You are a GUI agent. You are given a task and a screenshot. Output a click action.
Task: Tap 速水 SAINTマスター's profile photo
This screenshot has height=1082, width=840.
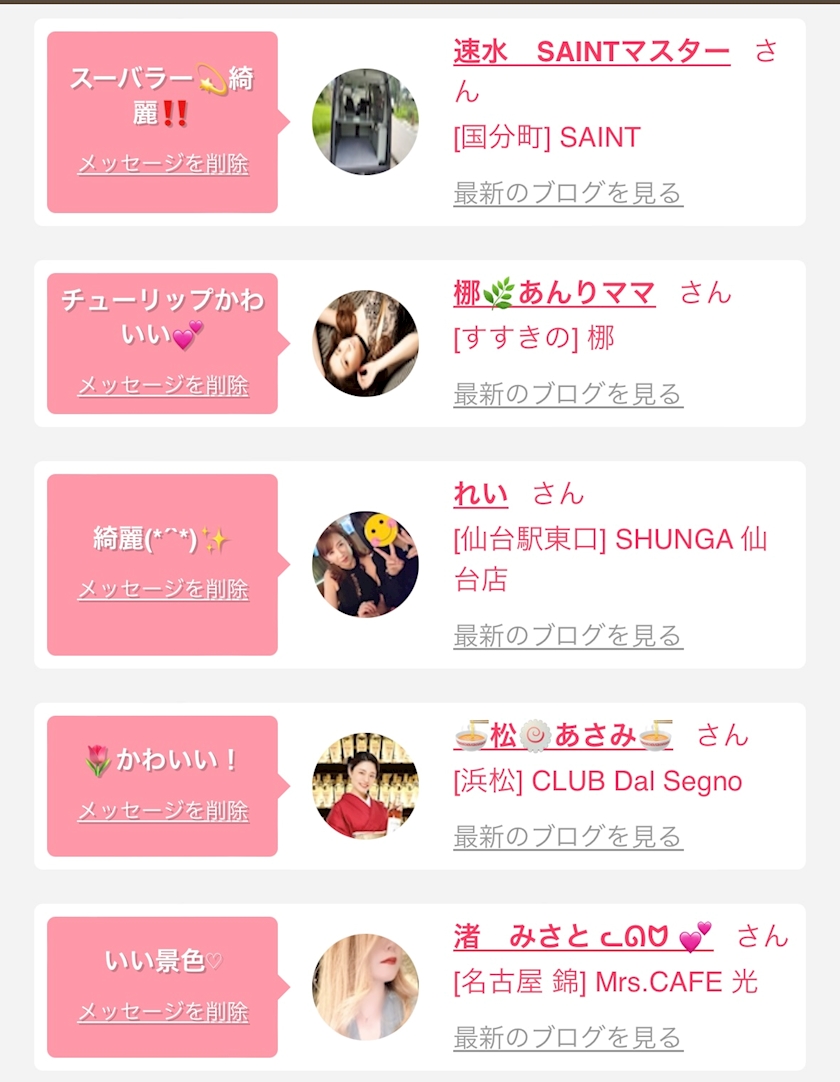(x=365, y=122)
